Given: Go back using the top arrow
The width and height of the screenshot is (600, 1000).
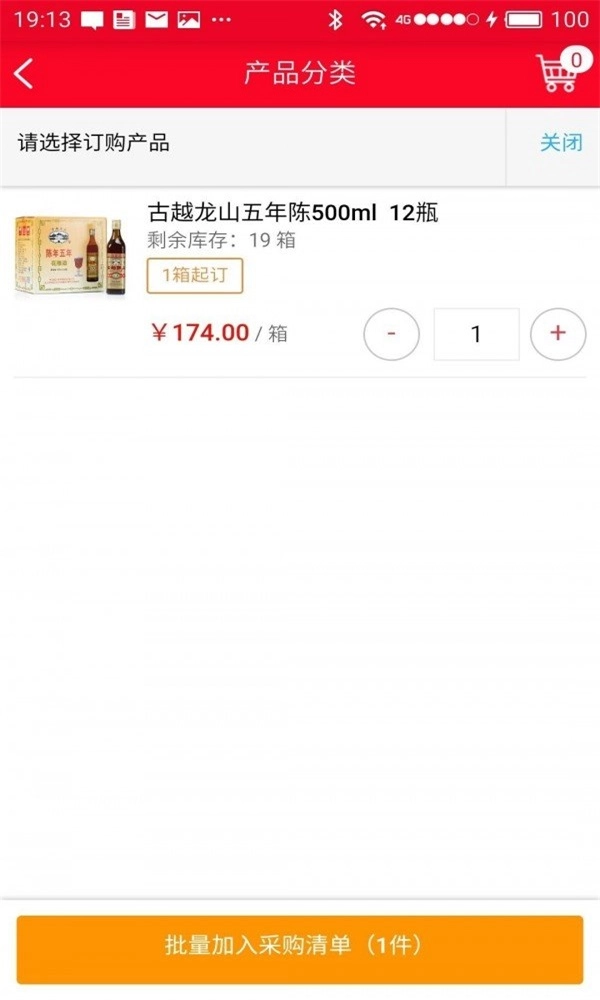Looking at the screenshot, I should [24, 73].
